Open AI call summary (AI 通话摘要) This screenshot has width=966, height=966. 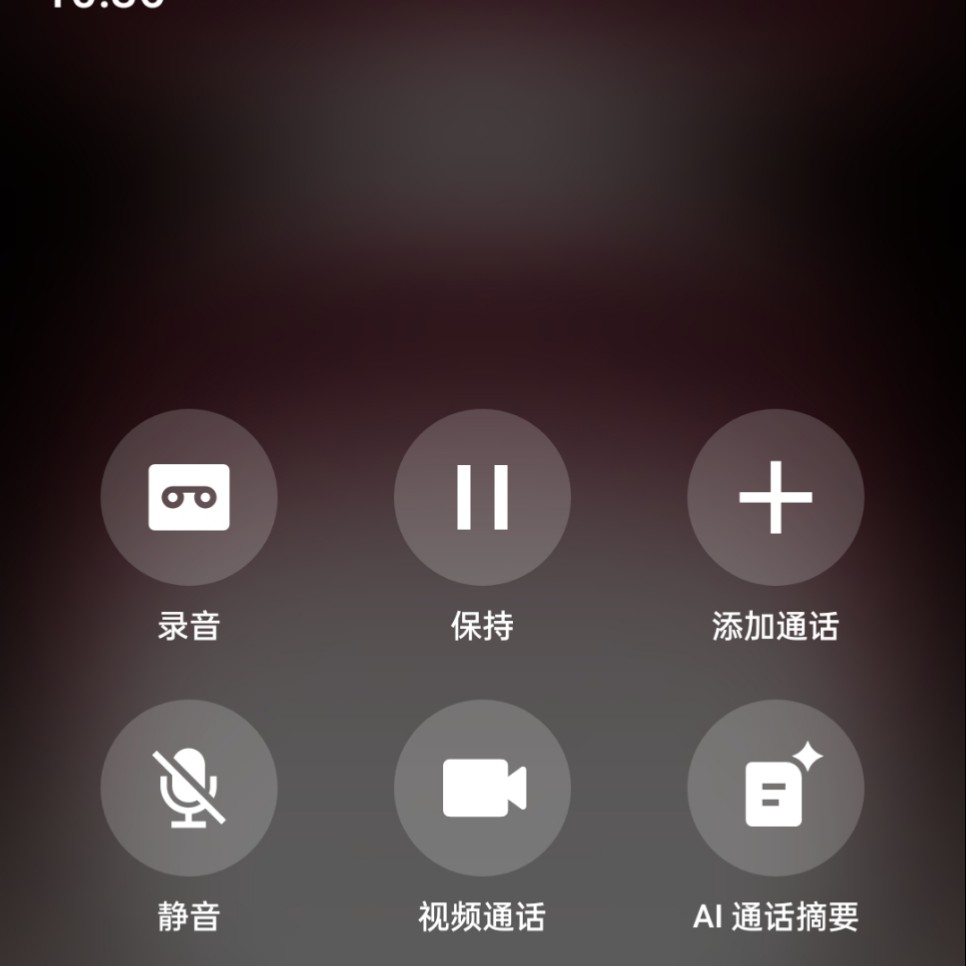[775, 788]
